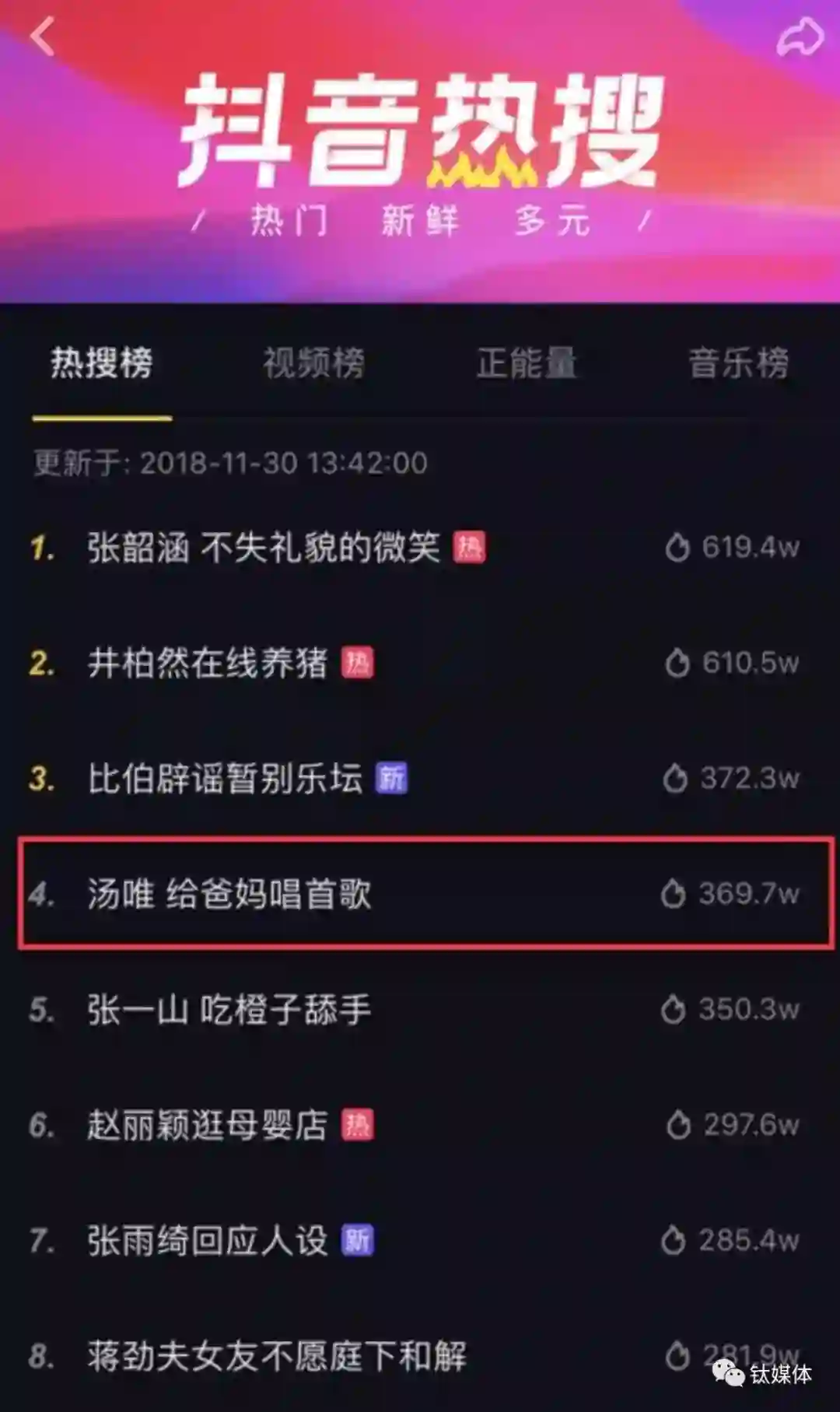Open hot search 张韶涵 不失礼貌的微笑
The image size is (840, 1412).
(264, 548)
